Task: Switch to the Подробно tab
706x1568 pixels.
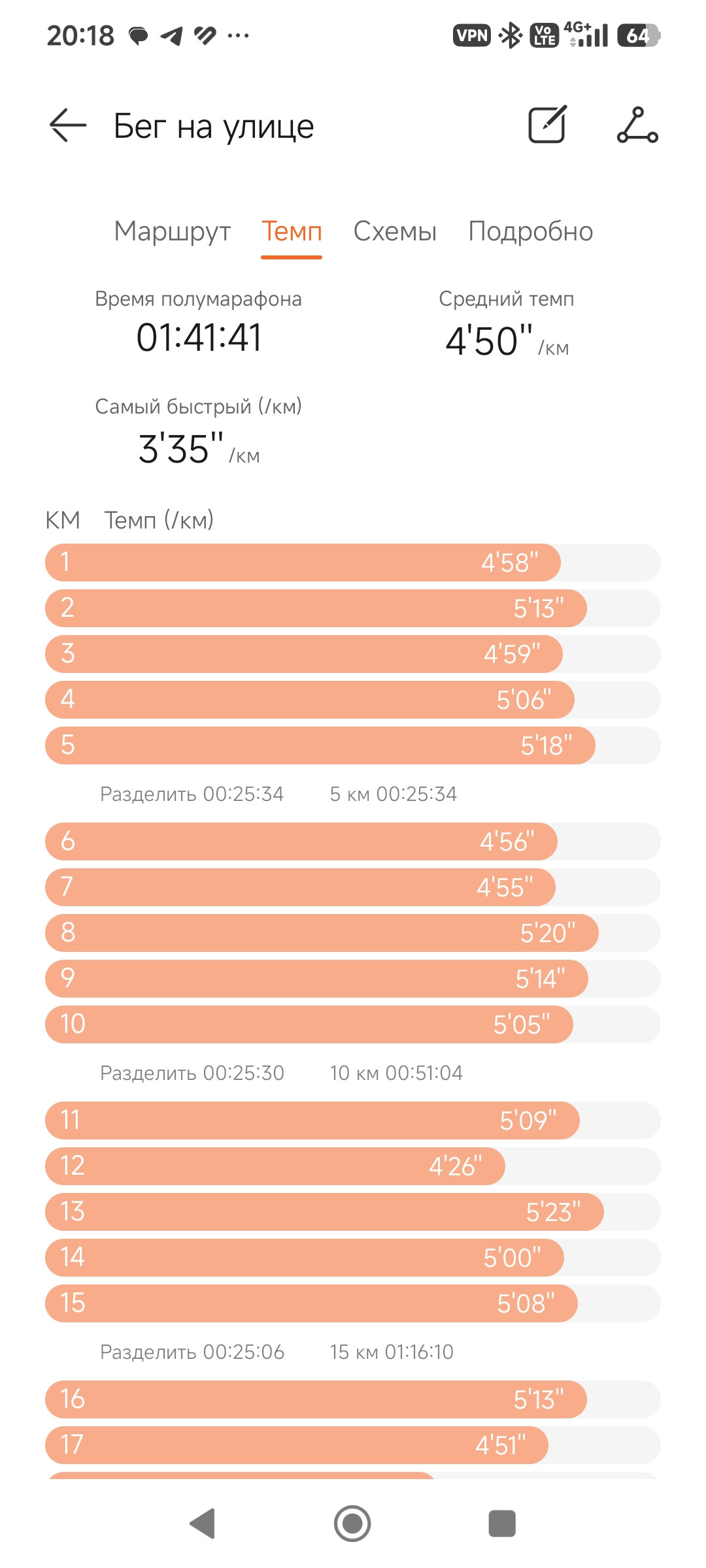Action: coord(530,232)
